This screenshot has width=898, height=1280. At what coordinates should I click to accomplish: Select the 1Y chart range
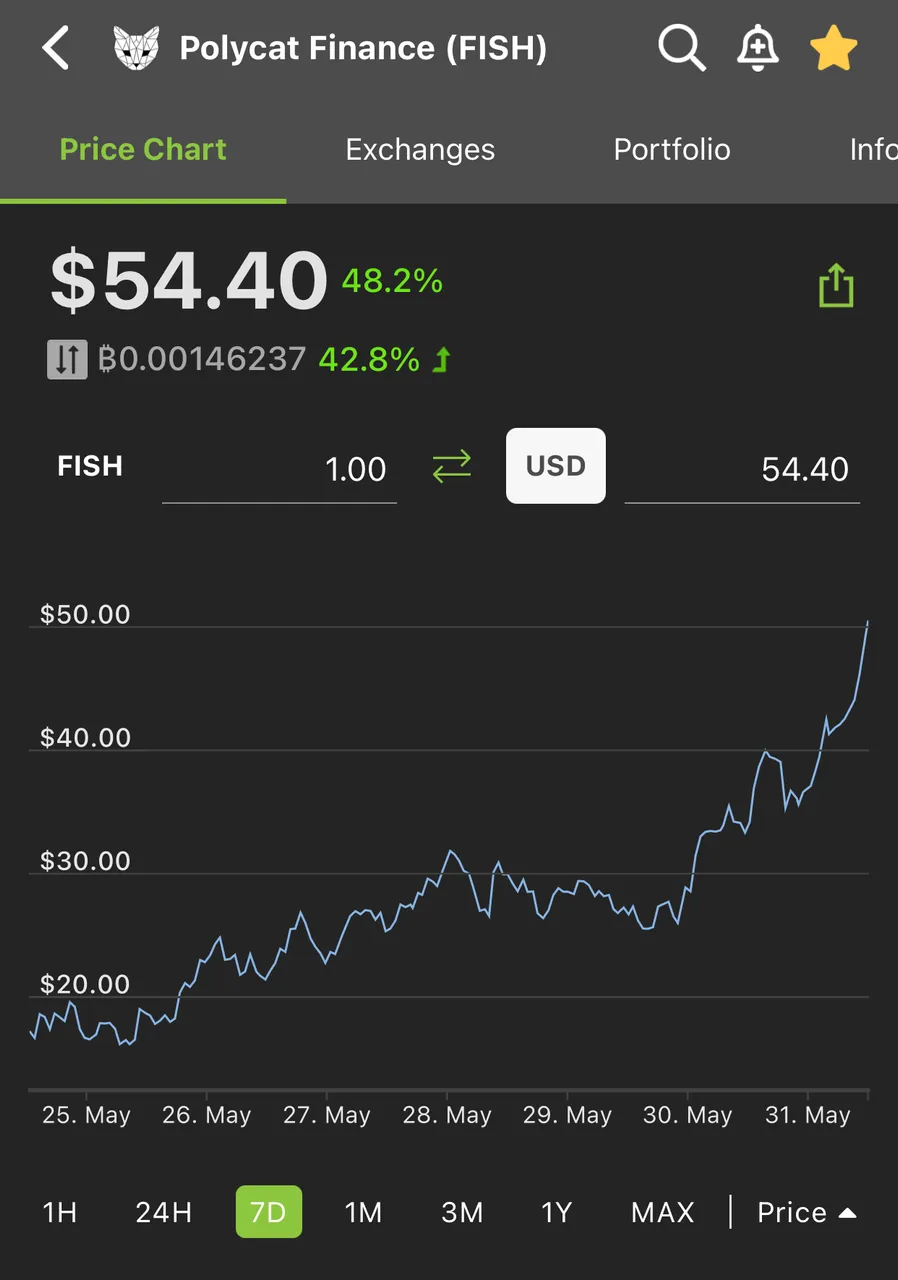556,1212
